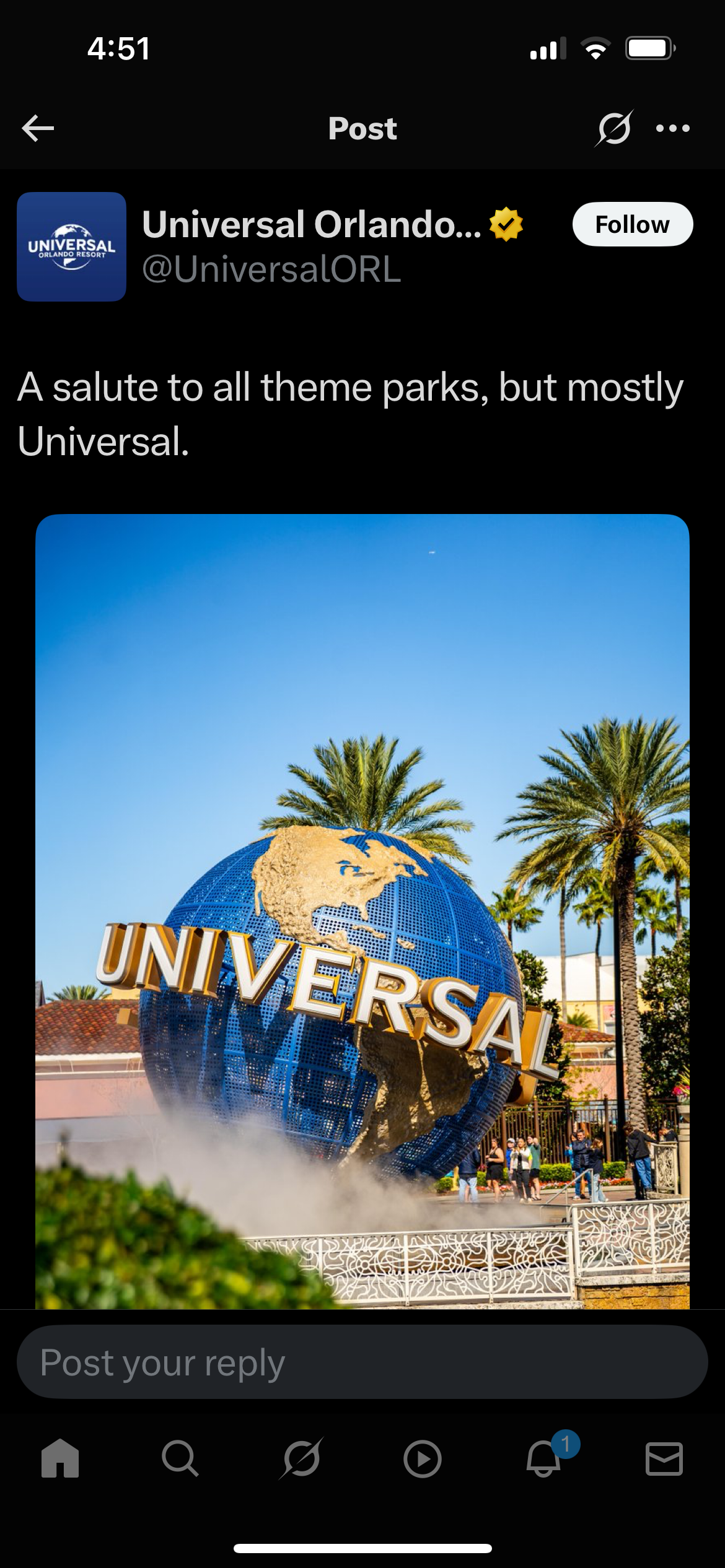Open Universal Orlando's profile avatar
725x1568 pixels.
(72, 246)
